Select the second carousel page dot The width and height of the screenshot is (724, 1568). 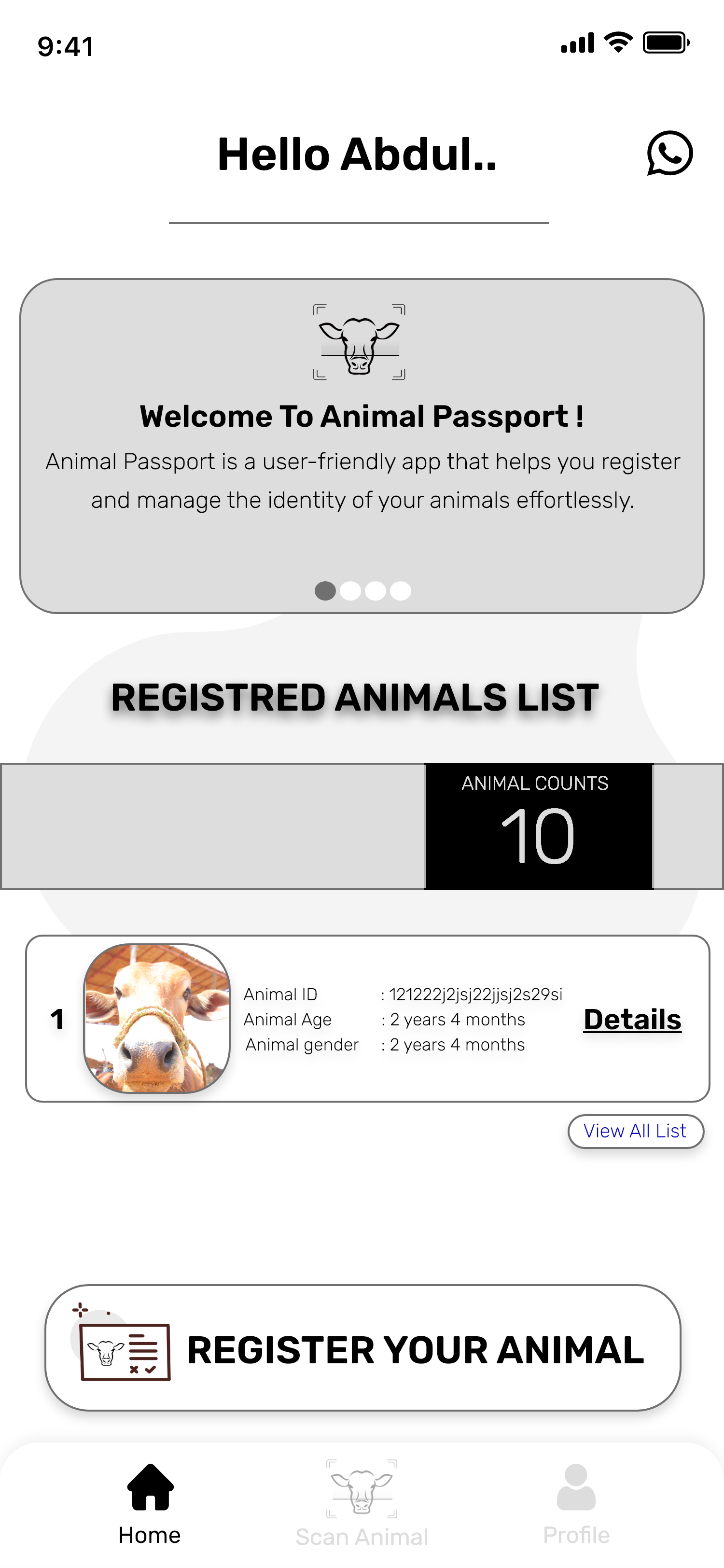tap(350, 590)
